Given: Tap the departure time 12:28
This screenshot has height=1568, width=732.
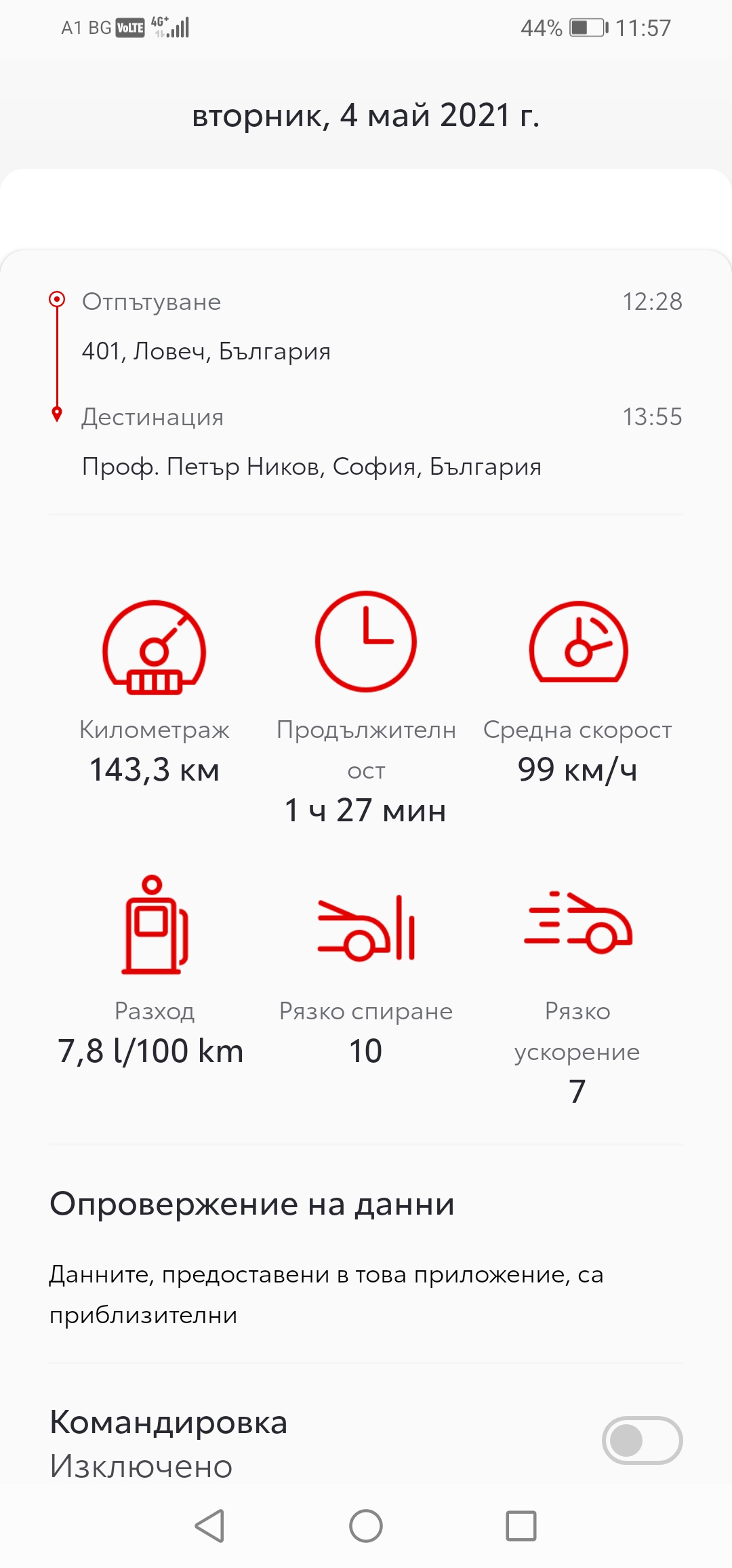Looking at the screenshot, I should tap(652, 302).
